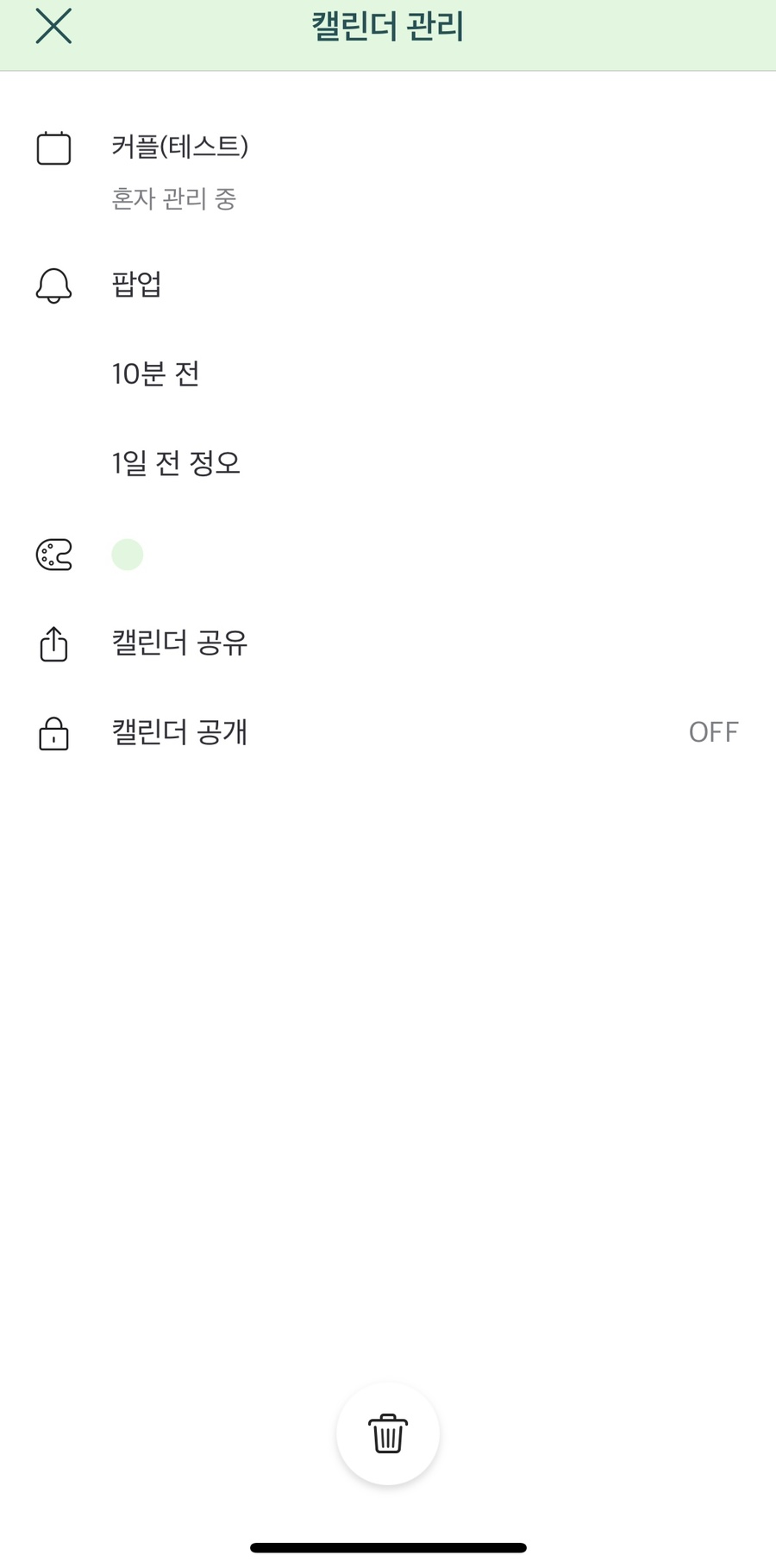The image size is (776, 1568).
Task: Open the 커플(테스트) calendar name row
Action: [388, 171]
